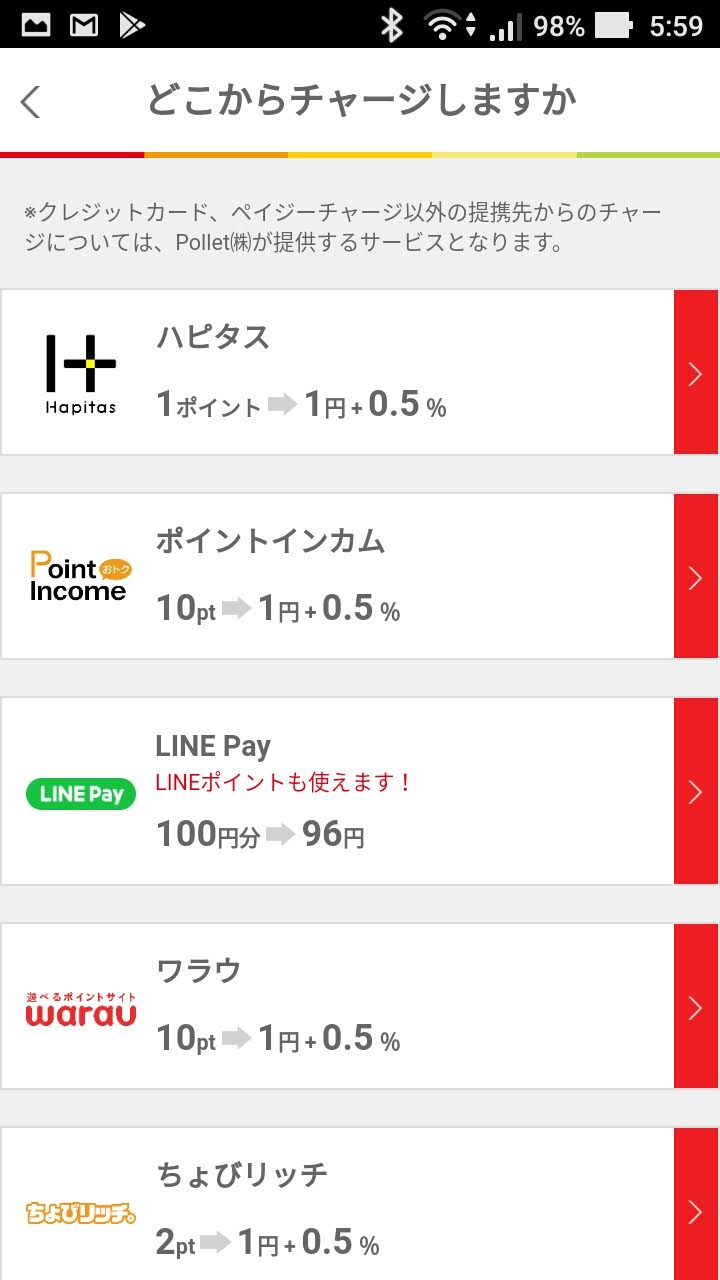Viewport: 720px width, 1280px height.
Task: Open the LINE Pay charge option
Action: (360, 791)
